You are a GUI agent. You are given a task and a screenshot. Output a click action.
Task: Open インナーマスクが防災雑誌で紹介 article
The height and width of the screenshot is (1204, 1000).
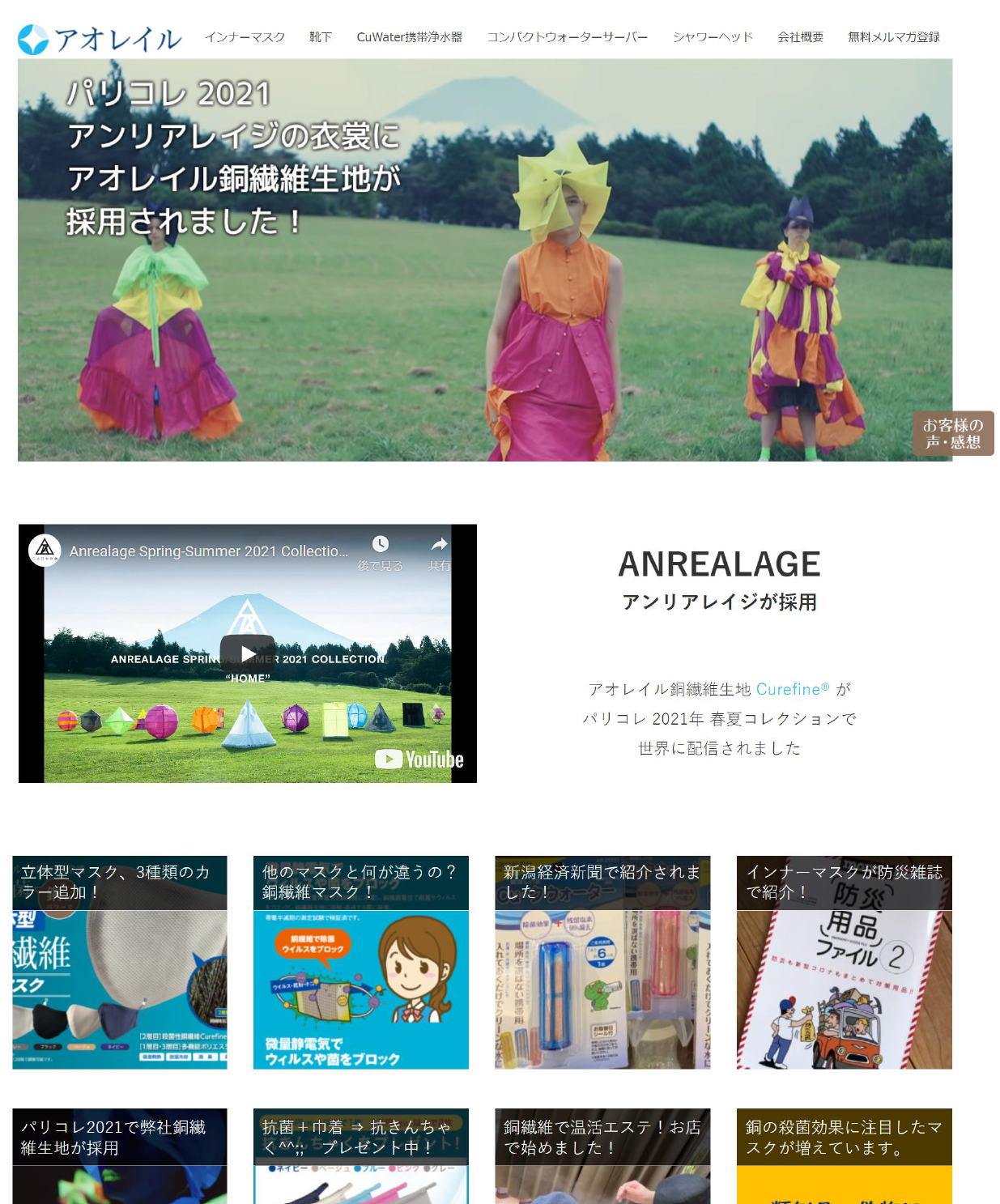pyautogui.click(x=844, y=962)
